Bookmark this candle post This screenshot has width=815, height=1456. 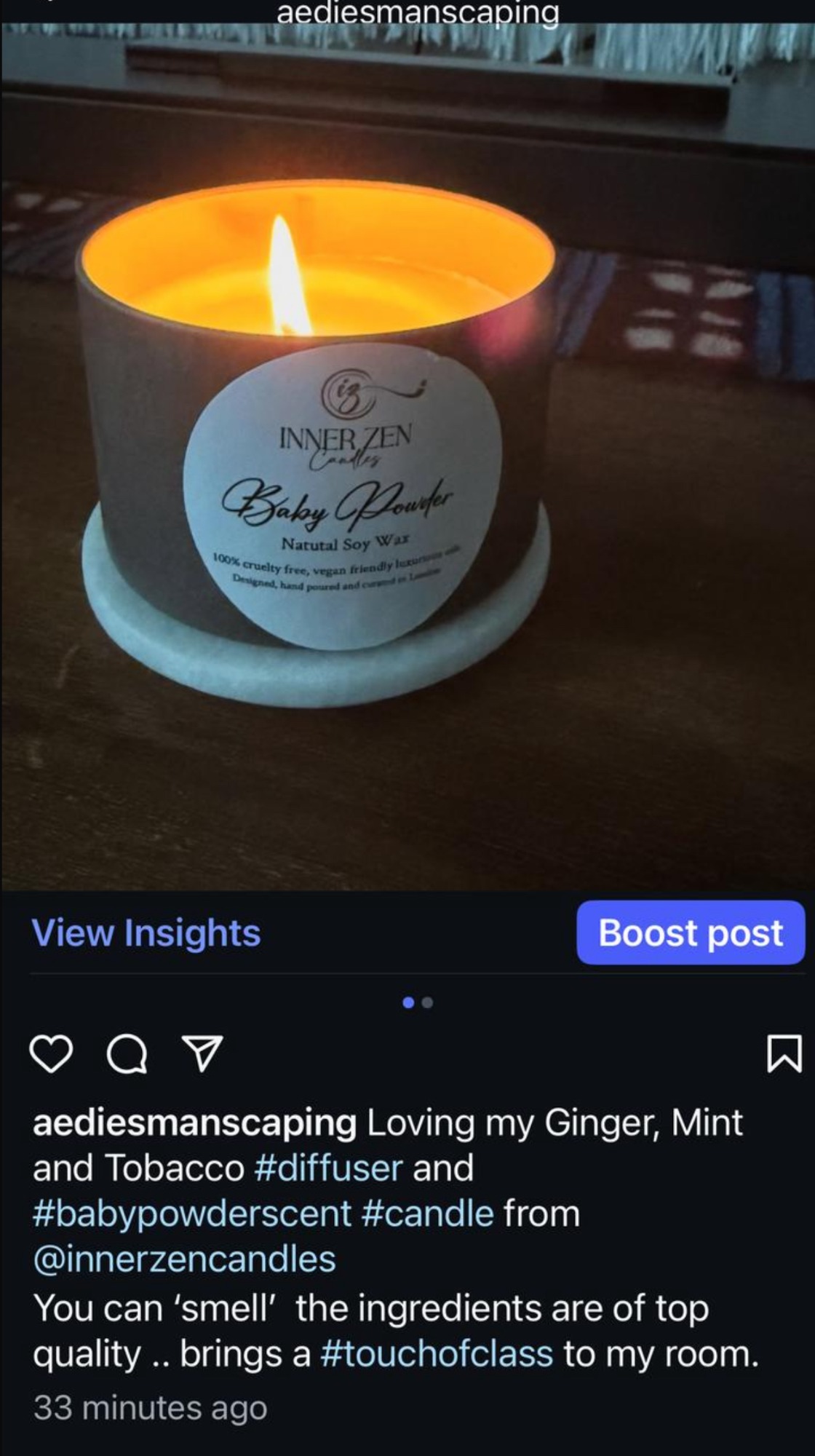(785, 1054)
